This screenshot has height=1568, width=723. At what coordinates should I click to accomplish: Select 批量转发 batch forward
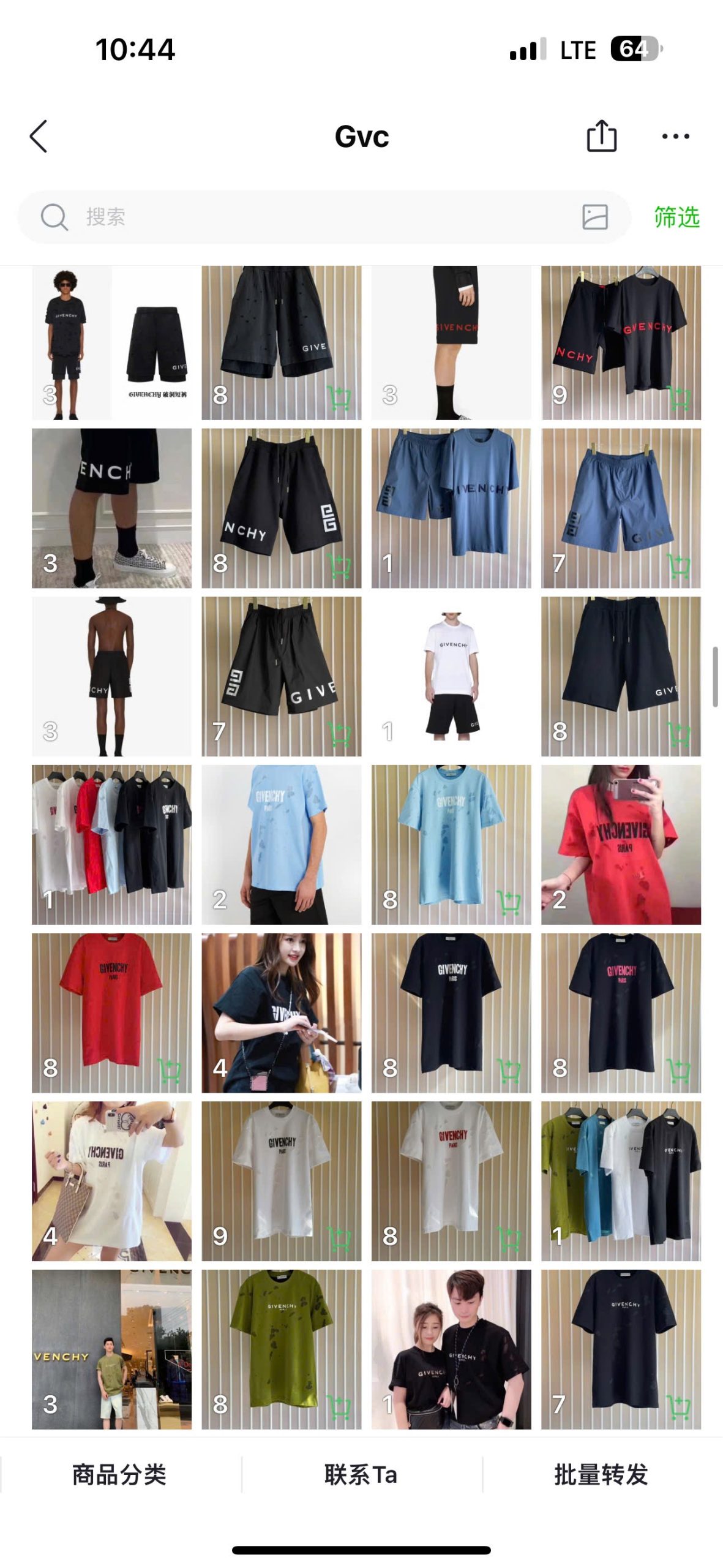(x=602, y=1474)
